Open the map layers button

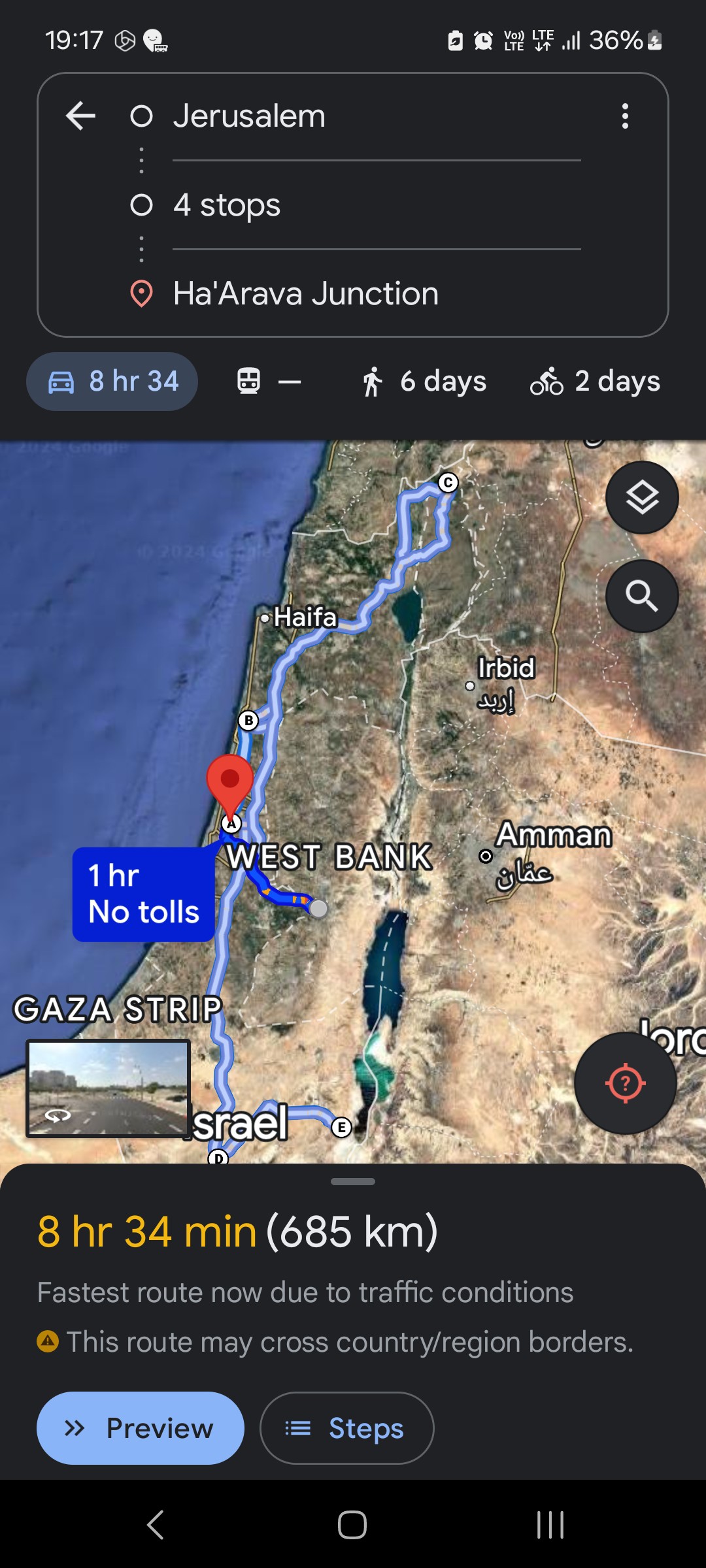[642, 498]
